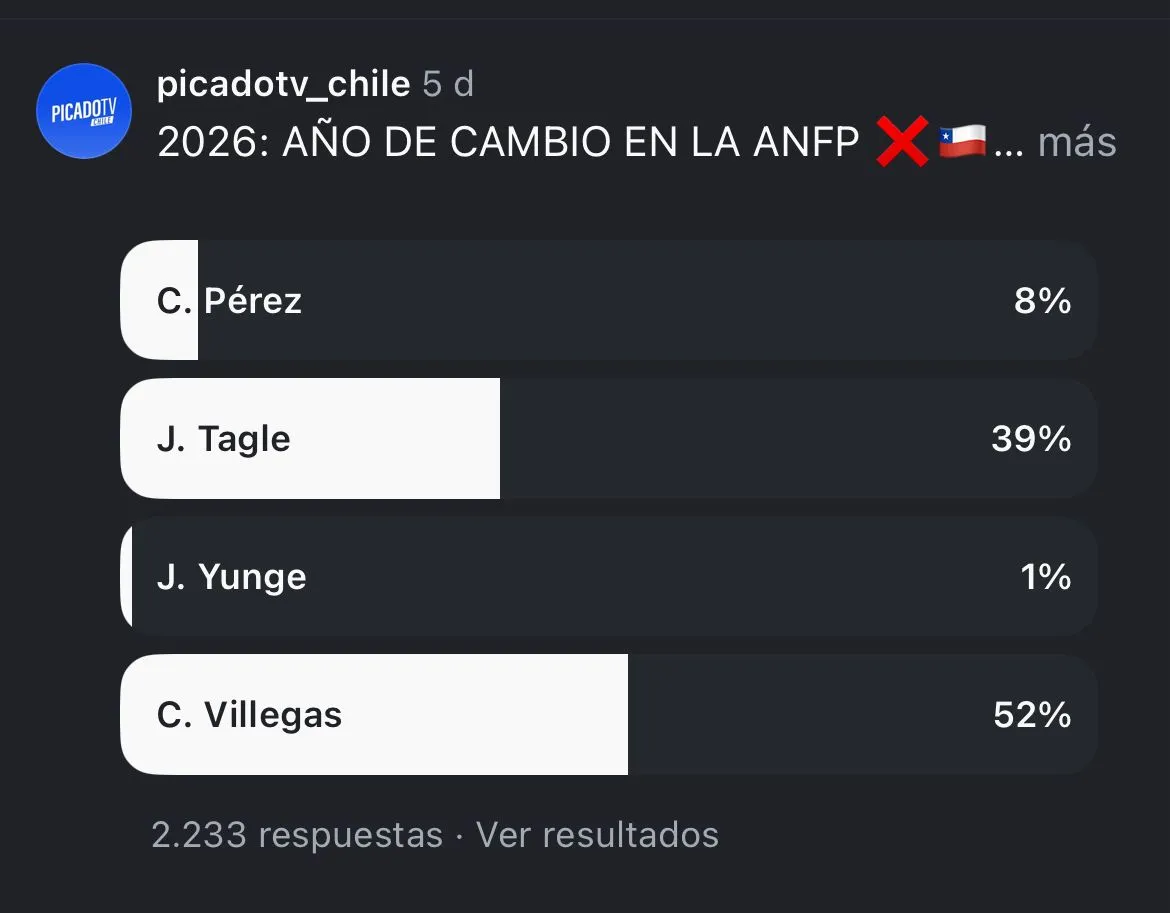Screen dimensions: 1170x913
Task: Expand caption with más
Action: tap(1077, 143)
